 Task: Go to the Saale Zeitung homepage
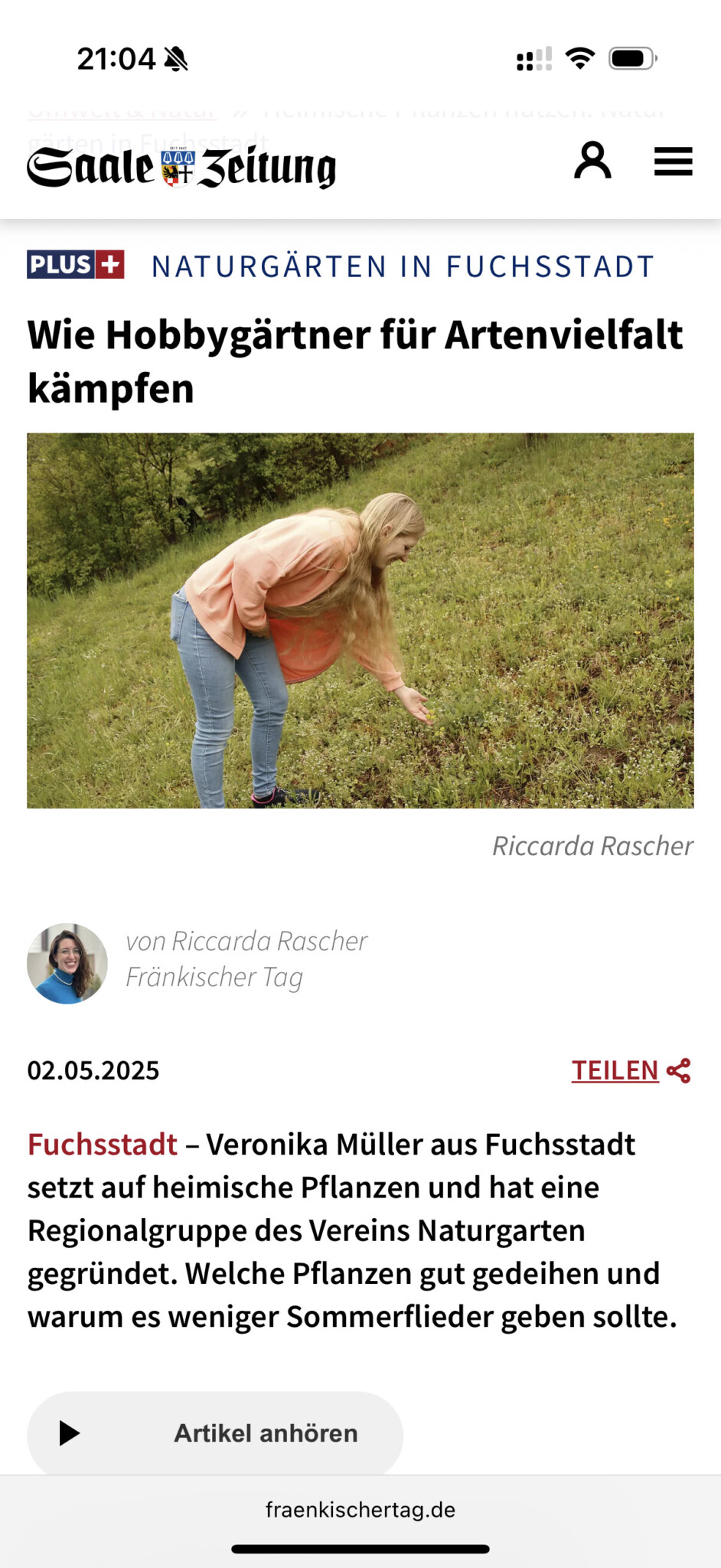[182, 167]
